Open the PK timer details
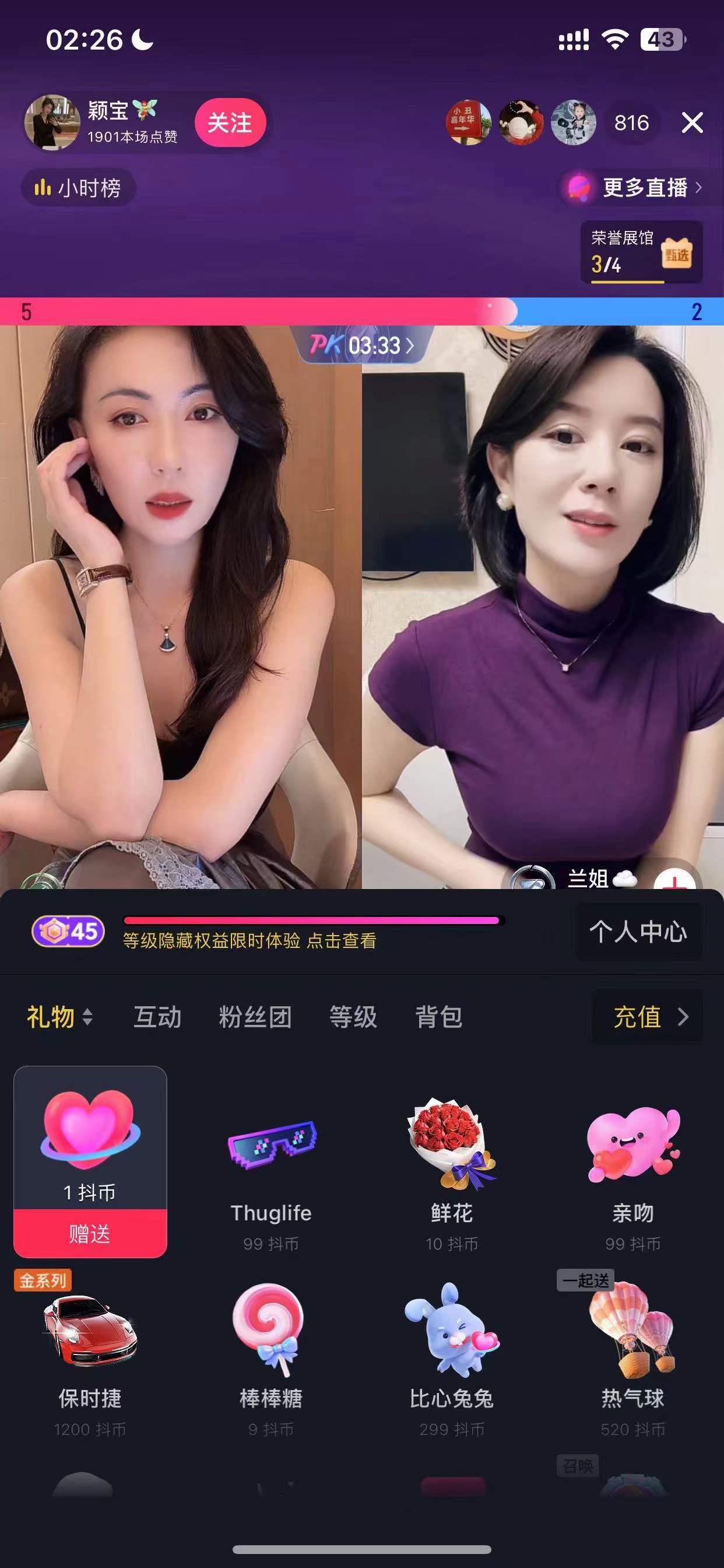The width and height of the screenshot is (724, 1568). (x=363, y=345)
